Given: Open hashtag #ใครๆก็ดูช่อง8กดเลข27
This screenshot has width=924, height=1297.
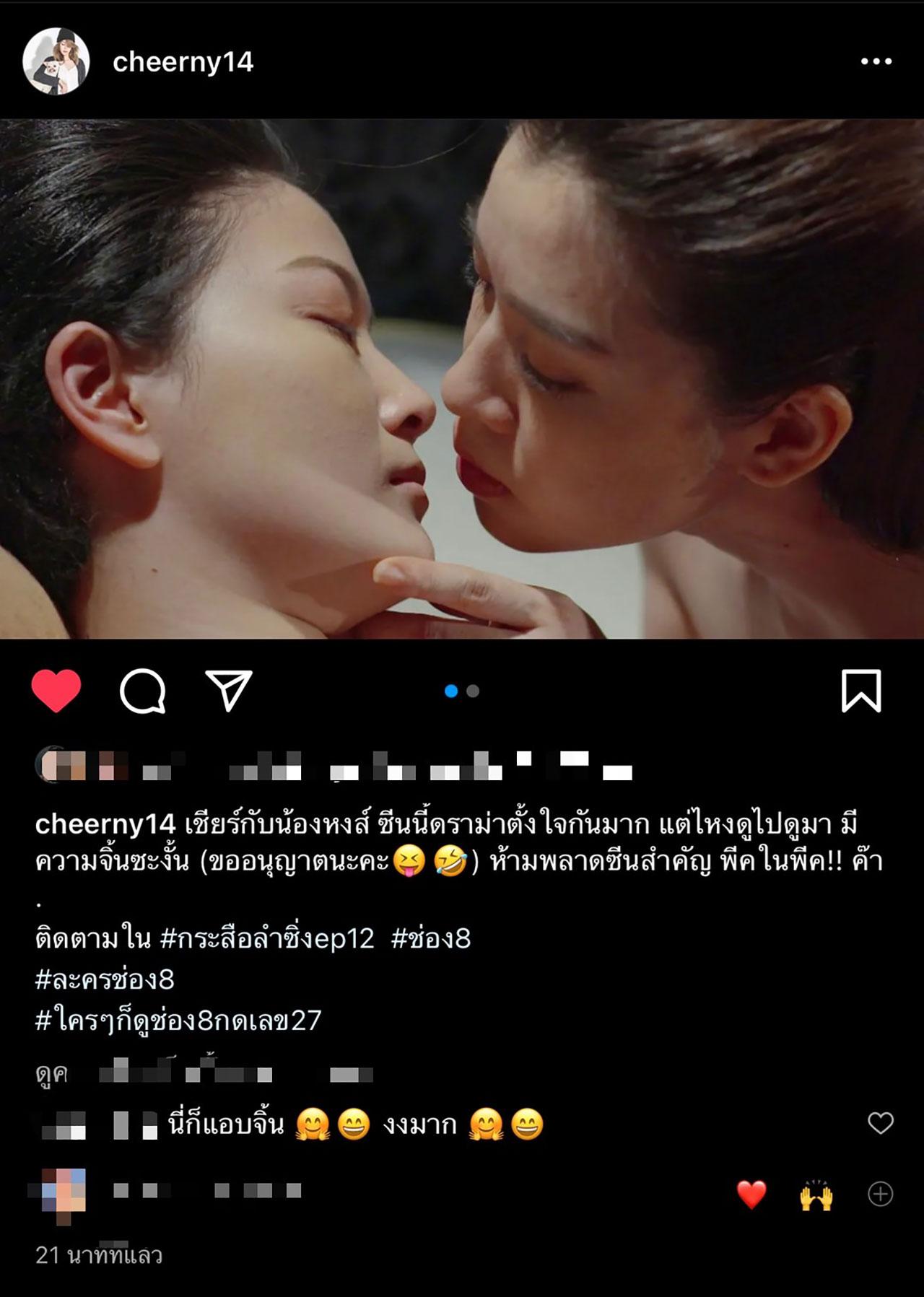Looking at the screenshot, I should point(178,1020).
